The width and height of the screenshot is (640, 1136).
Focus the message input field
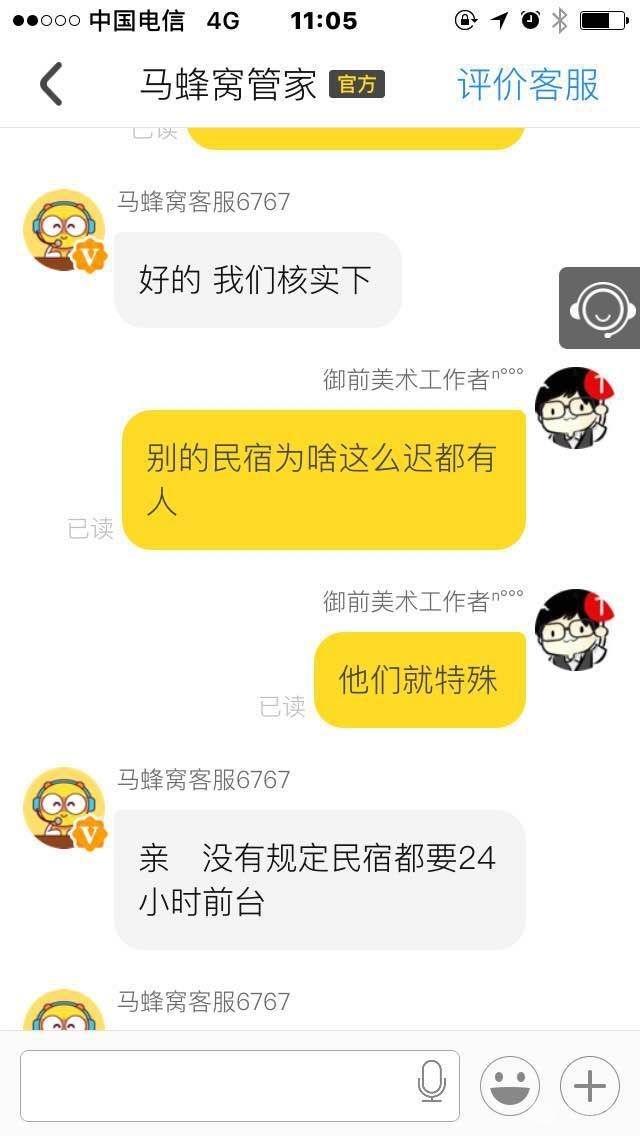(x=215, y=1085)
